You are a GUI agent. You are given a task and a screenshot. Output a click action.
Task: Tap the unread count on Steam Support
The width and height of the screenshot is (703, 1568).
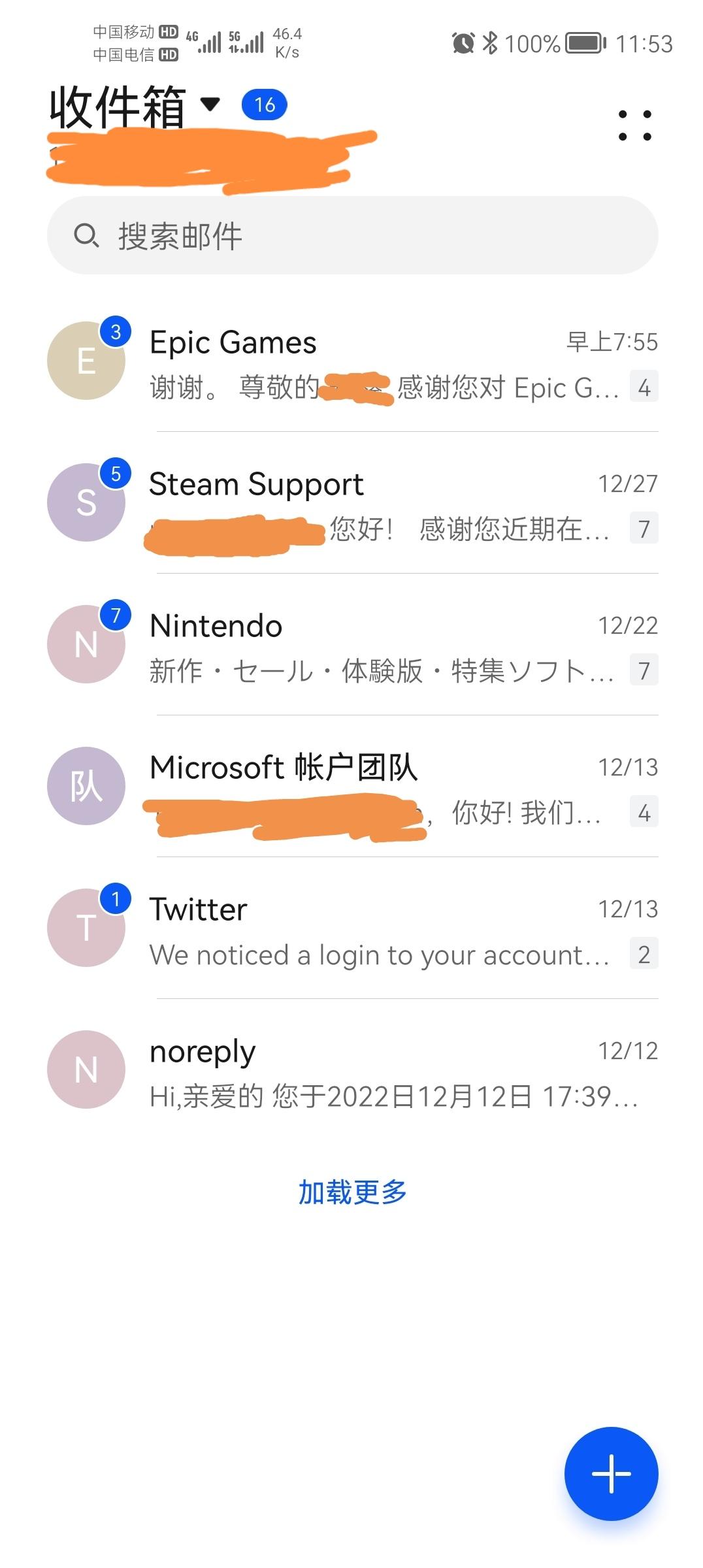click(116, 473)
